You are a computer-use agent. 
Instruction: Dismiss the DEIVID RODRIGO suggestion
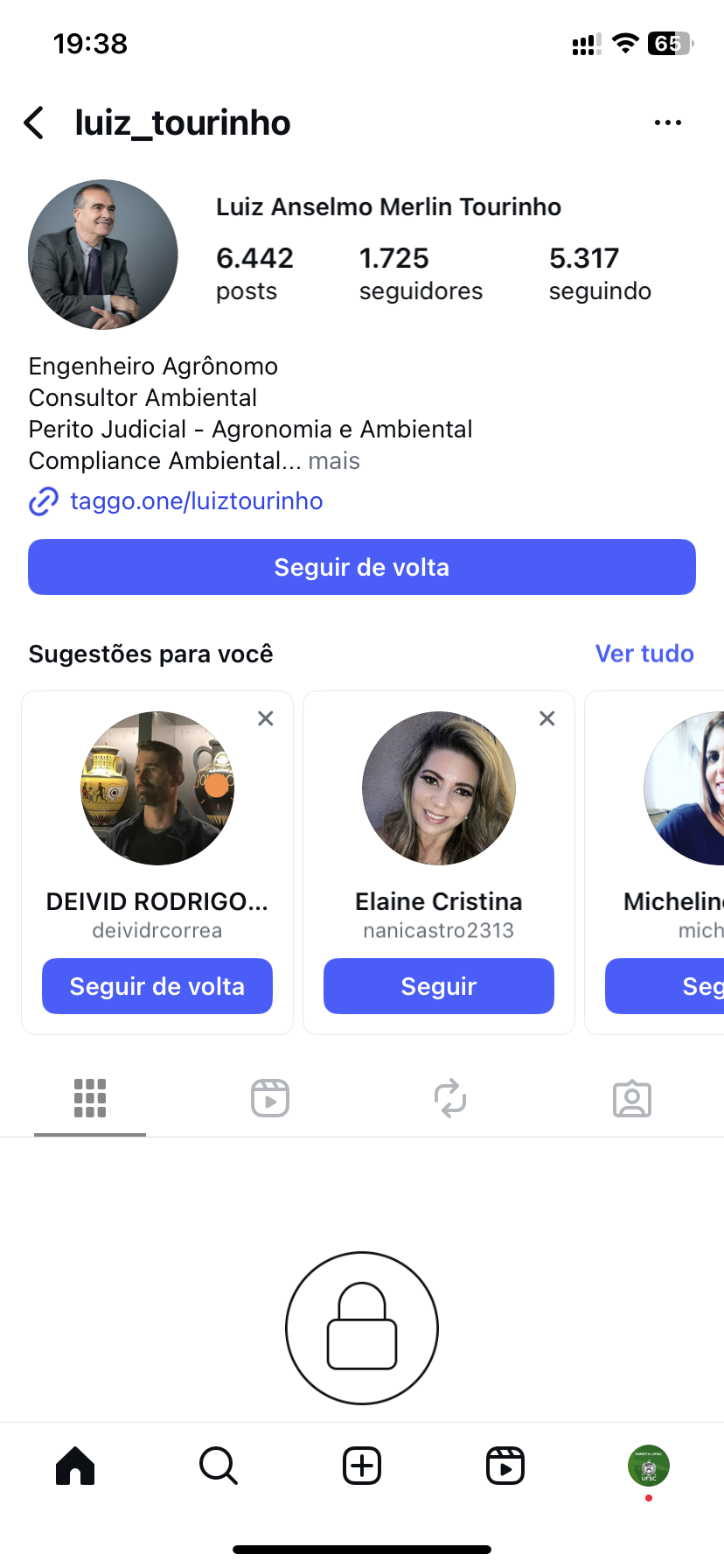(x=266, y=718)
